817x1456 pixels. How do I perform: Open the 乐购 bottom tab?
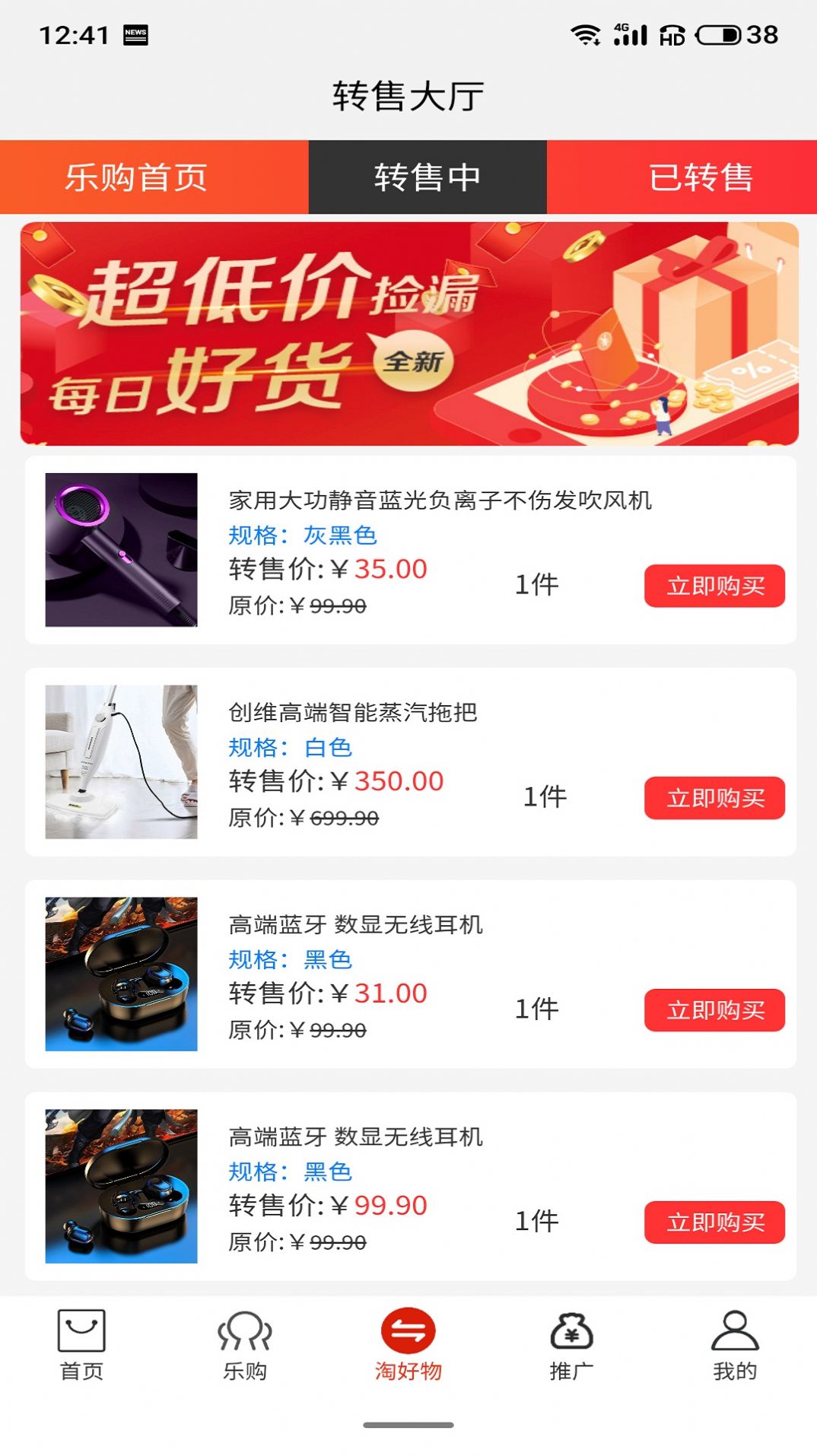point(244,1345)
